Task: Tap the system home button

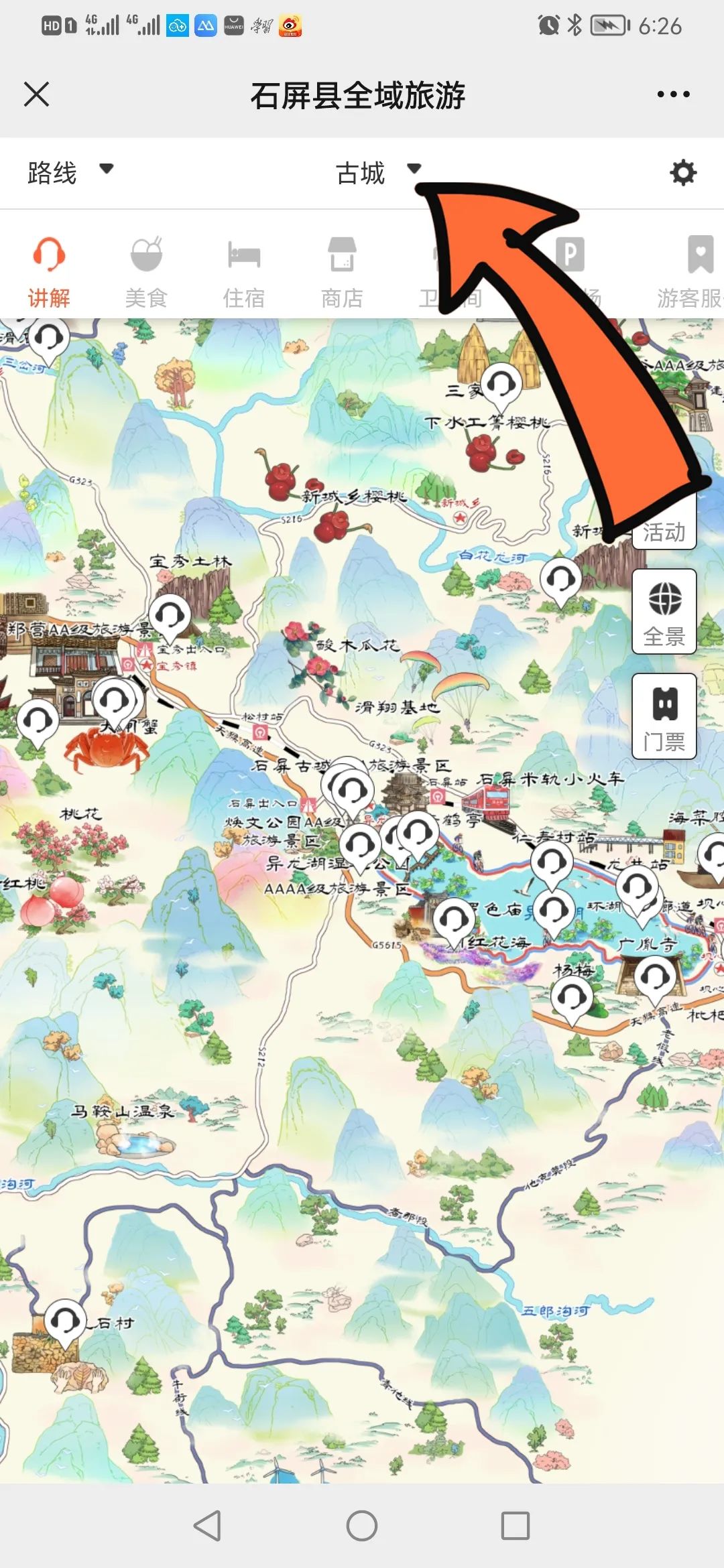Action: (362, 1526)
